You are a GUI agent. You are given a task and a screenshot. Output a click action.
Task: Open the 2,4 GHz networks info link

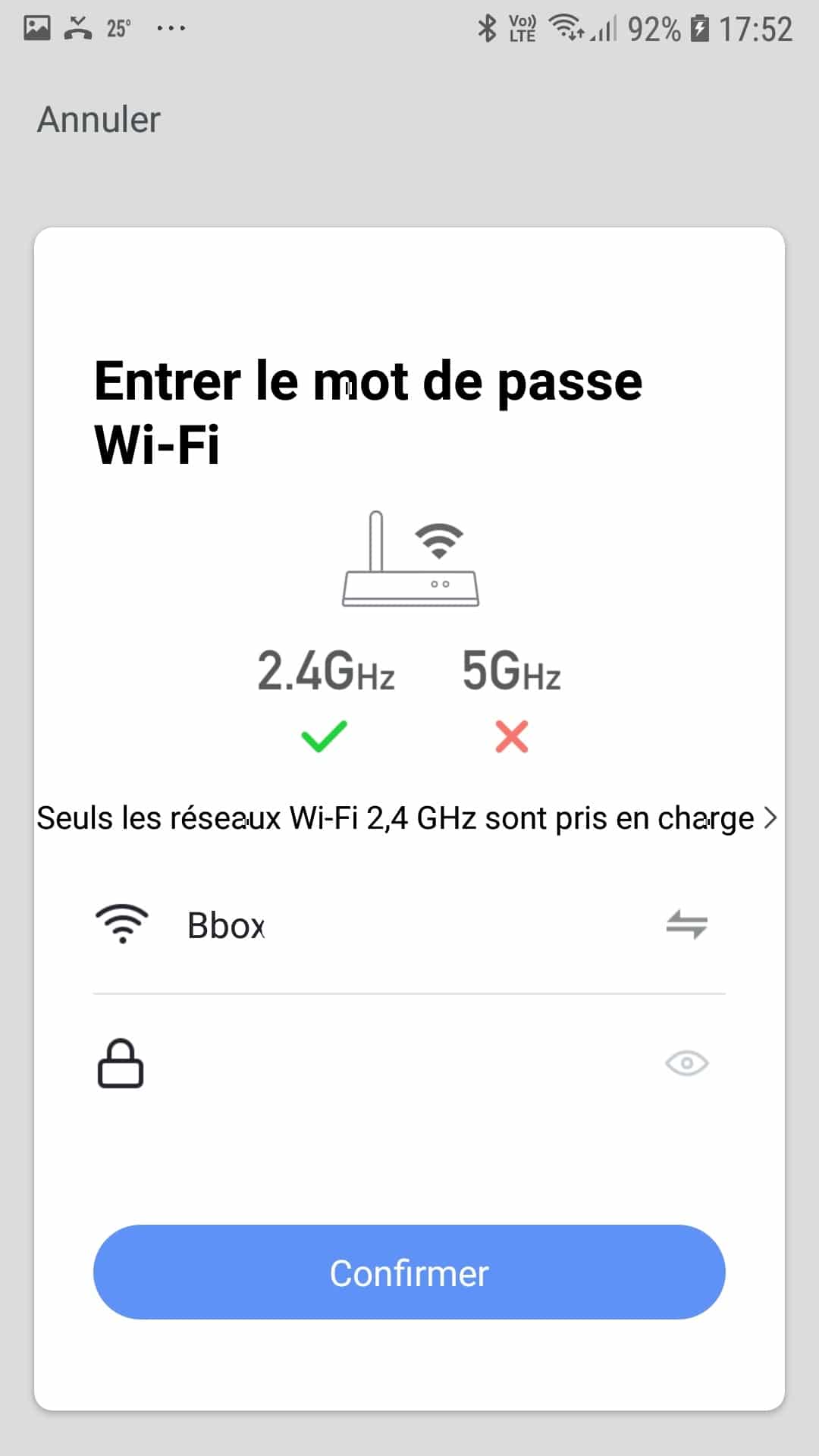pyautogui.click(x=407, y=818)
